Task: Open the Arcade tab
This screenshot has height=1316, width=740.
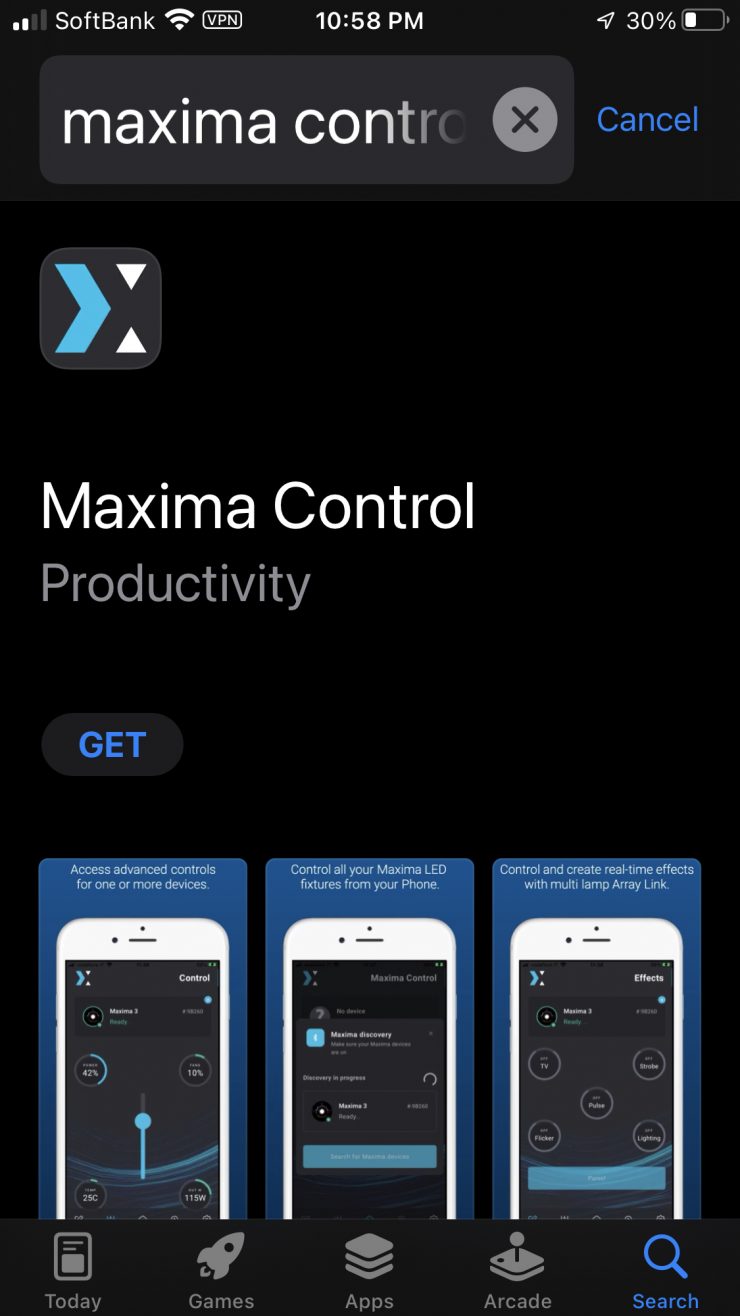Action: click(x=517, y=1271)
